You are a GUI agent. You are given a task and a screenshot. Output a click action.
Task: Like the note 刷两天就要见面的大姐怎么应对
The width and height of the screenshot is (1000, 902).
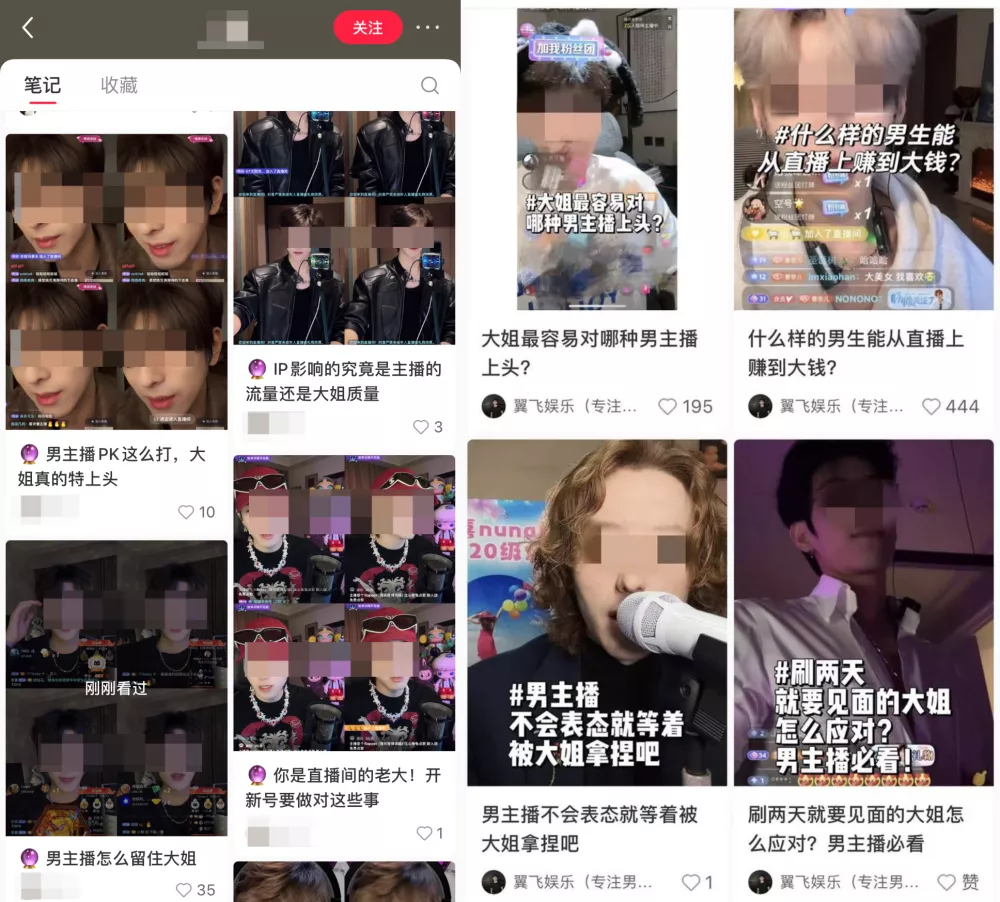click(x=946, y=882)
